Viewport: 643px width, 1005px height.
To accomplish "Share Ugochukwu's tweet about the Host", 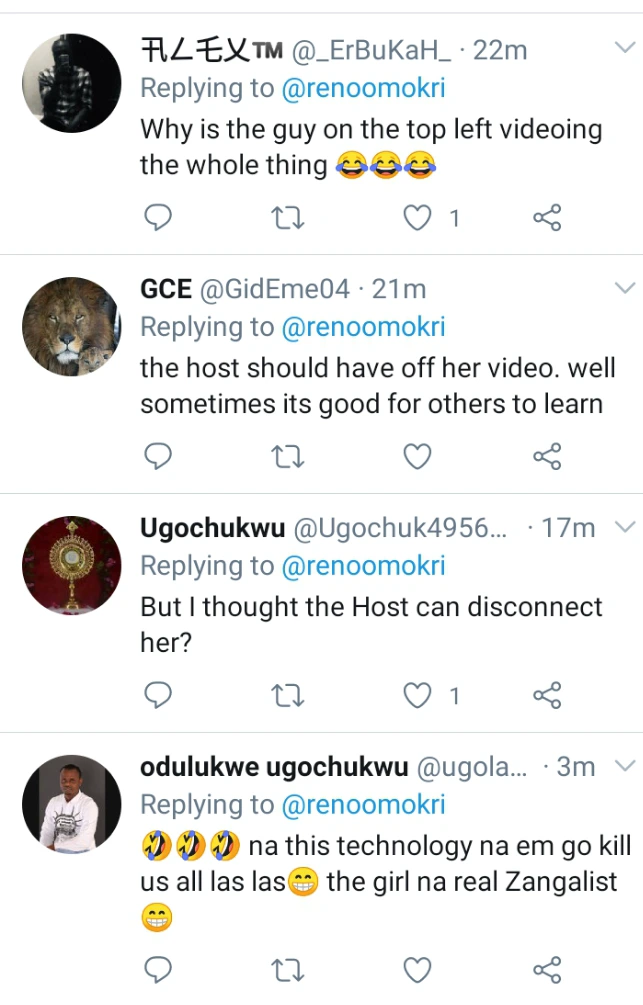I will 547,695.
